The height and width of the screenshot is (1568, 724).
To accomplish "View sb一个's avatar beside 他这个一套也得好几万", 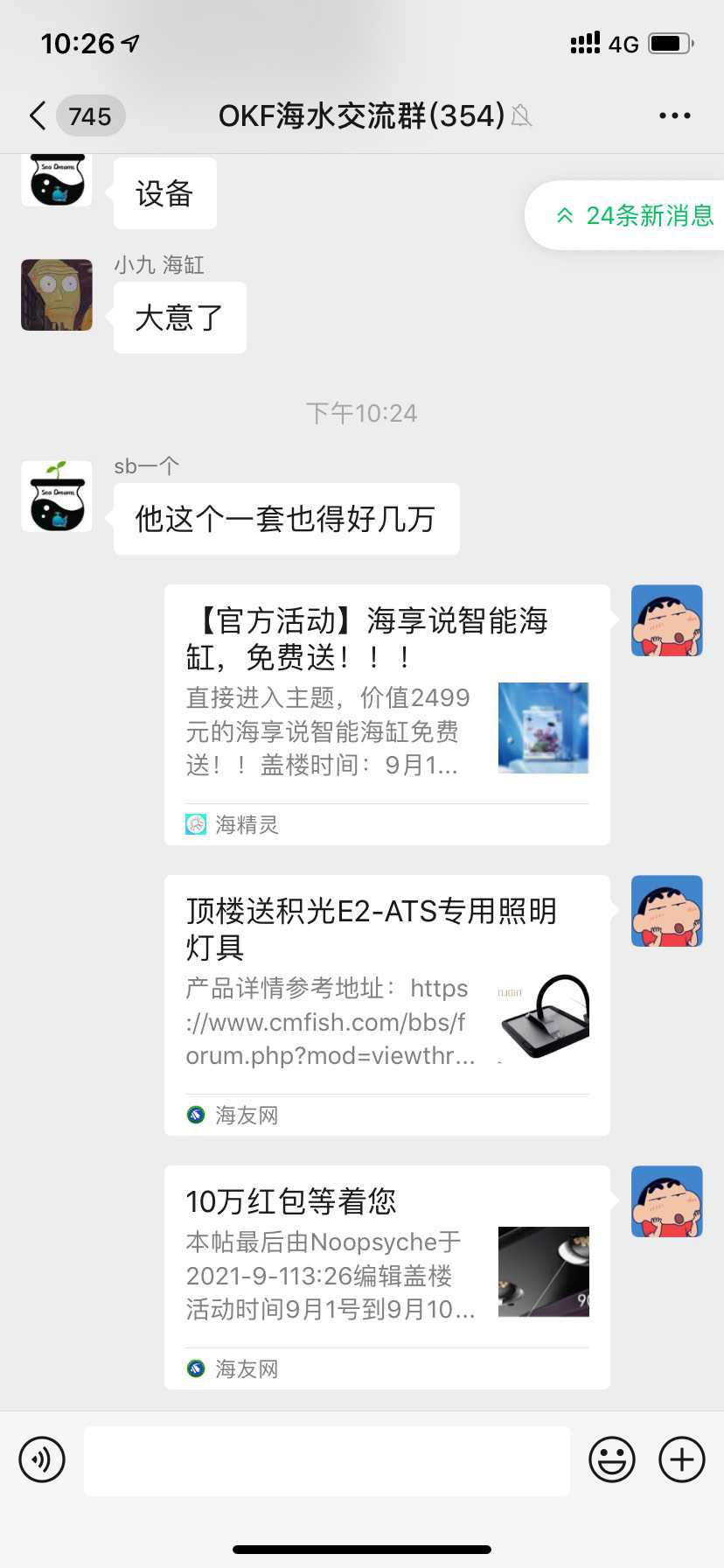I will click(57, 496).
